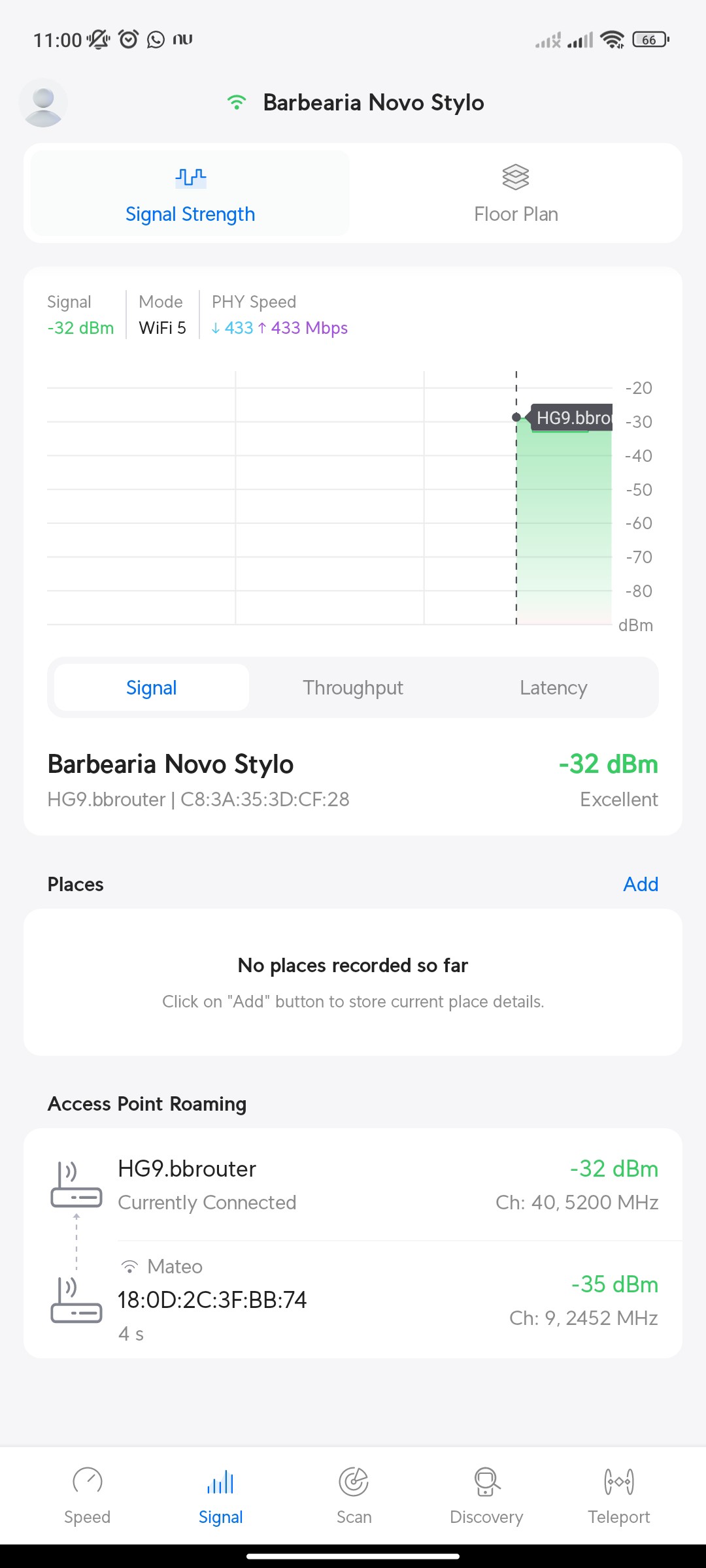Show the Latency chart
This screenshot has height=1568, width=706.
point(553,688)
